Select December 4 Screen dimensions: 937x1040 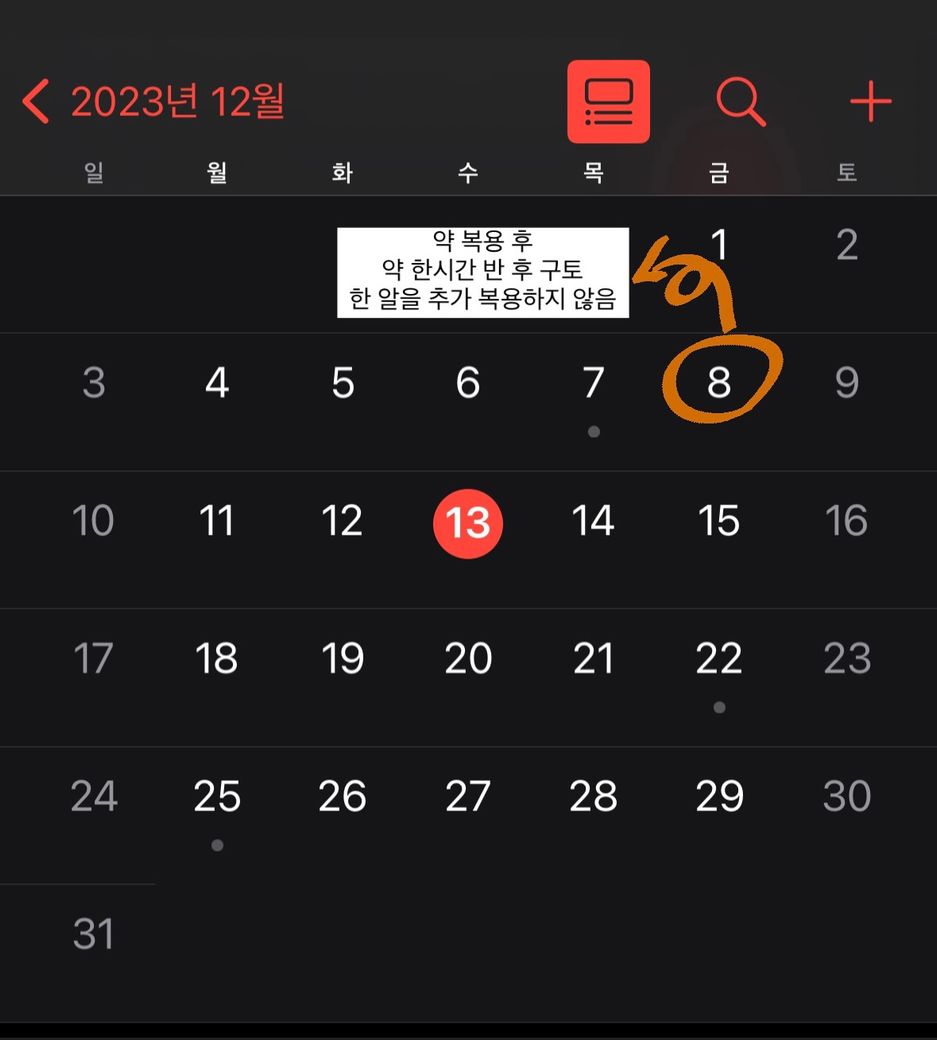tap(217, 383)
